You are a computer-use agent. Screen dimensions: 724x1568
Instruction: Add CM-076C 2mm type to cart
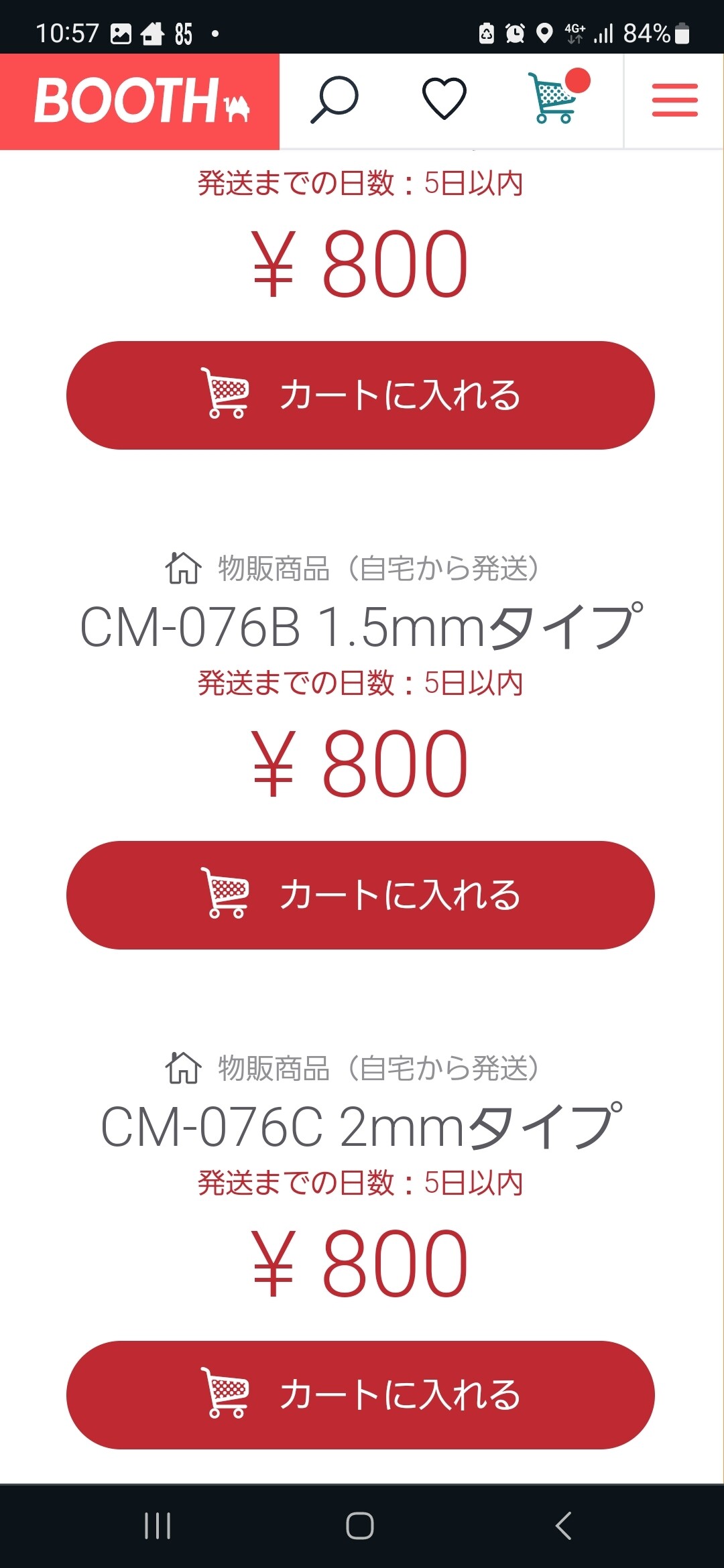click(361, 1395)
